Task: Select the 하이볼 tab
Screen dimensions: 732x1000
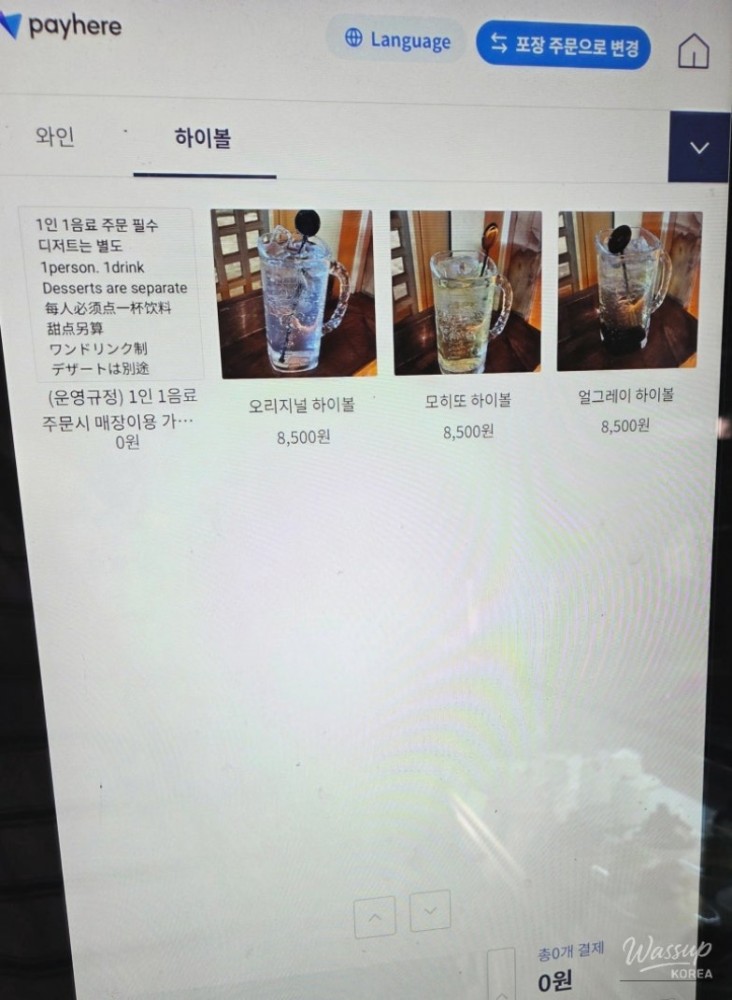Action: click(x=203, y=138)
